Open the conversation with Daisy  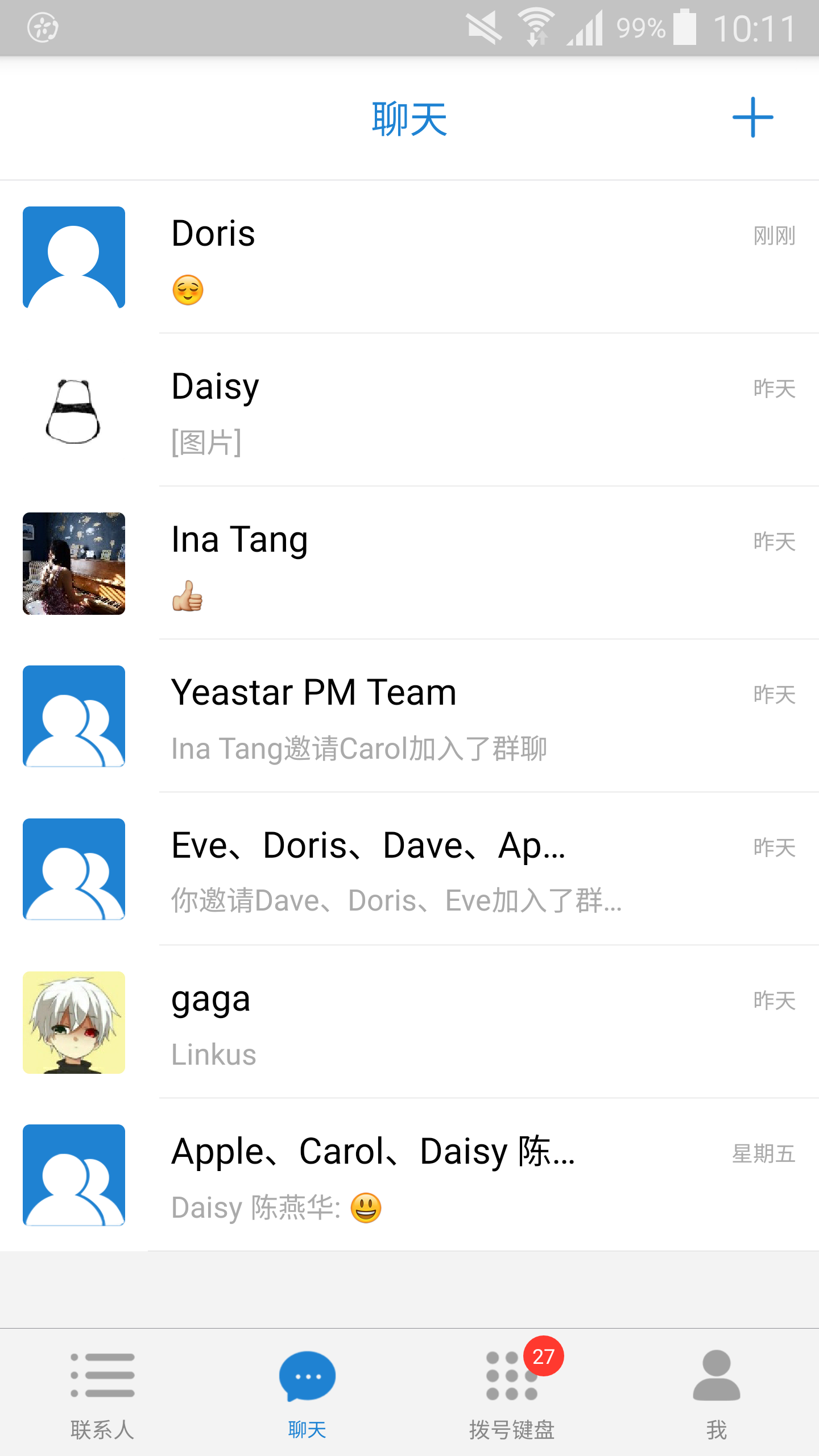coord(409,410)
